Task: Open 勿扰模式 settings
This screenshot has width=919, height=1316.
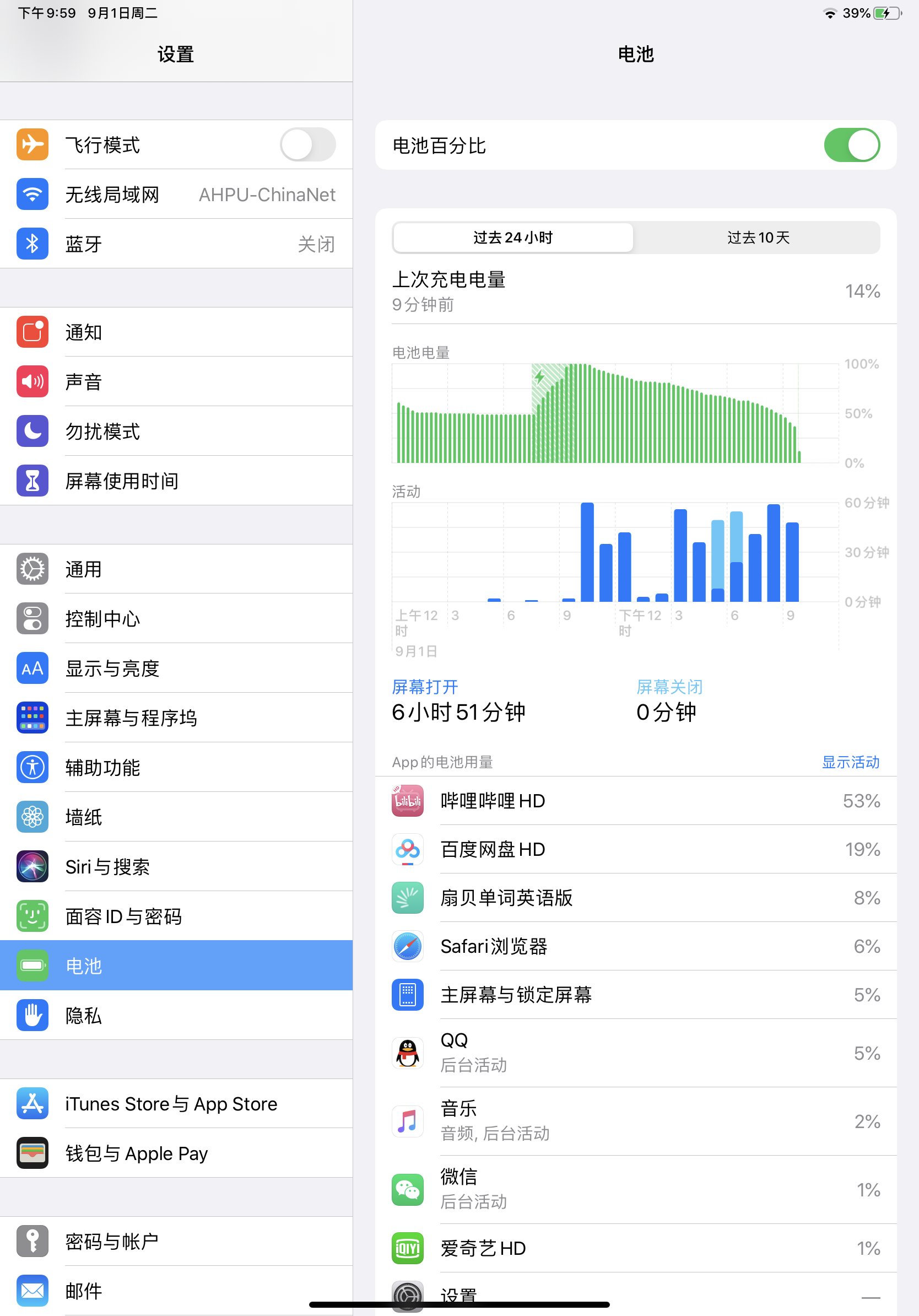Action: 176,431
